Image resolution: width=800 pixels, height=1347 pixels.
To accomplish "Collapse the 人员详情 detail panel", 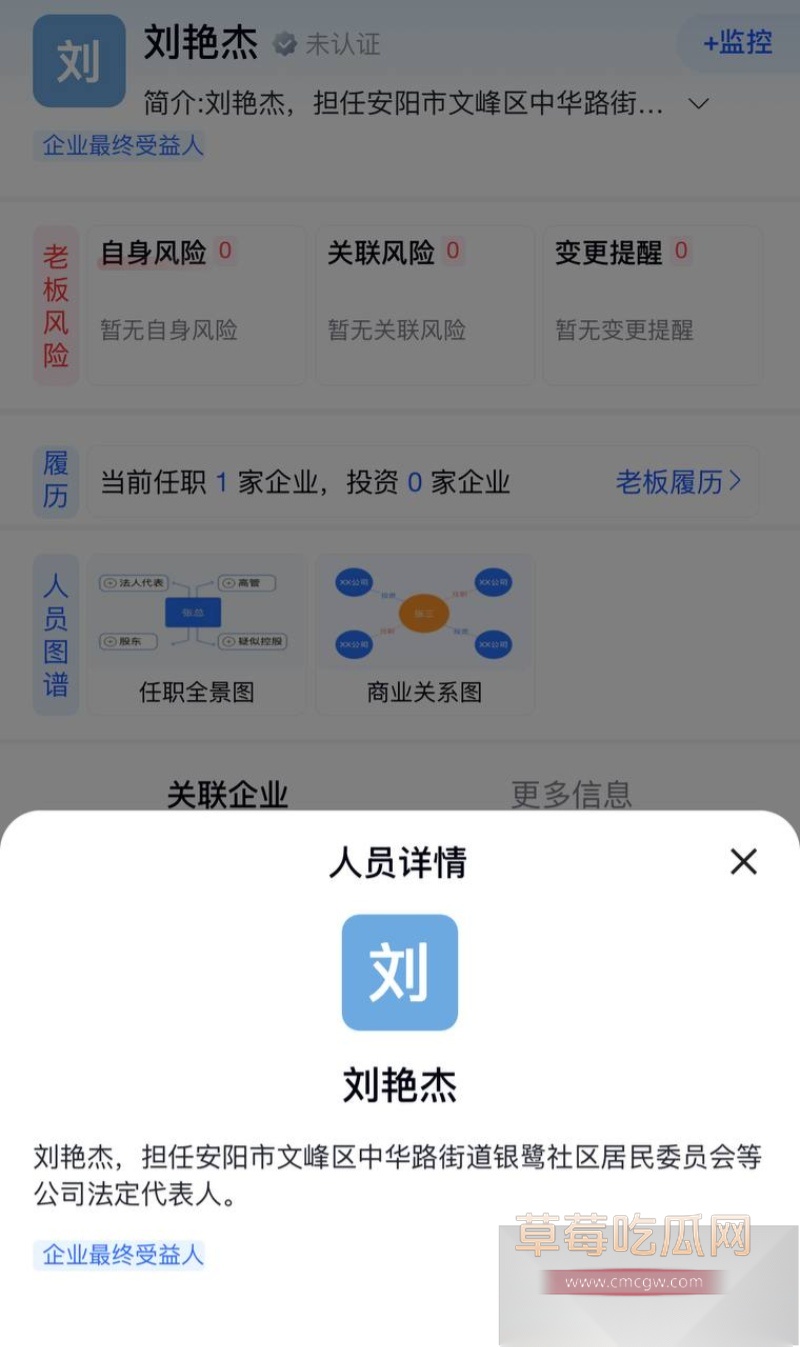I will point(743,861).
